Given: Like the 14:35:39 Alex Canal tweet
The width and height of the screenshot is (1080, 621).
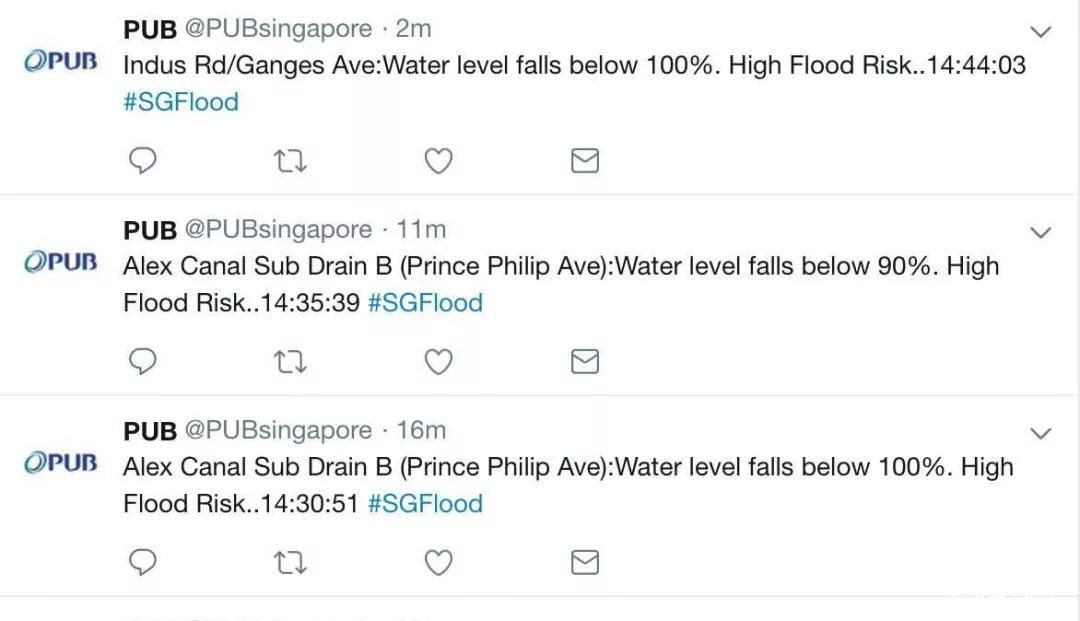Looking at the screenshot, I should coord(438,361).
